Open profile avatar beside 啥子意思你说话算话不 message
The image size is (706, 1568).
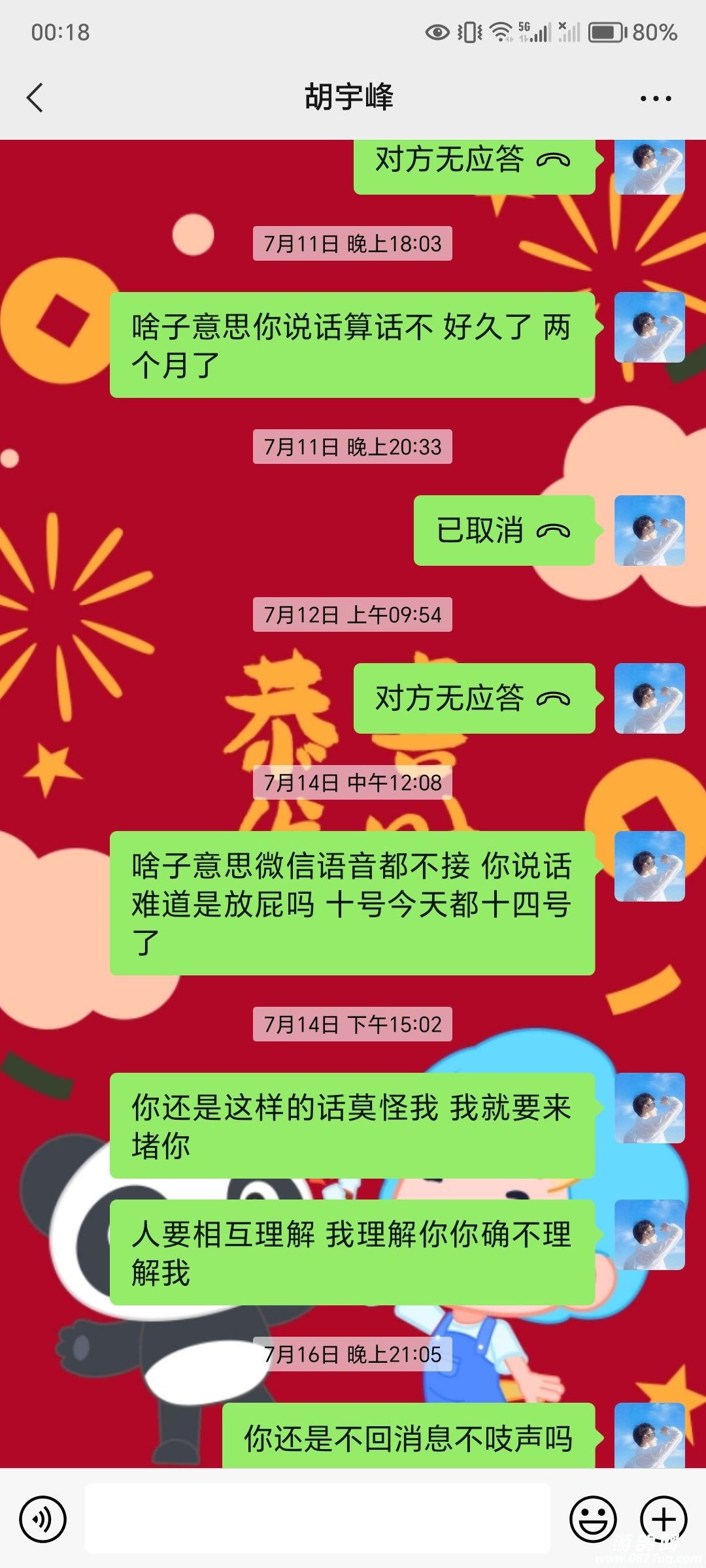[x=649, y=327]
